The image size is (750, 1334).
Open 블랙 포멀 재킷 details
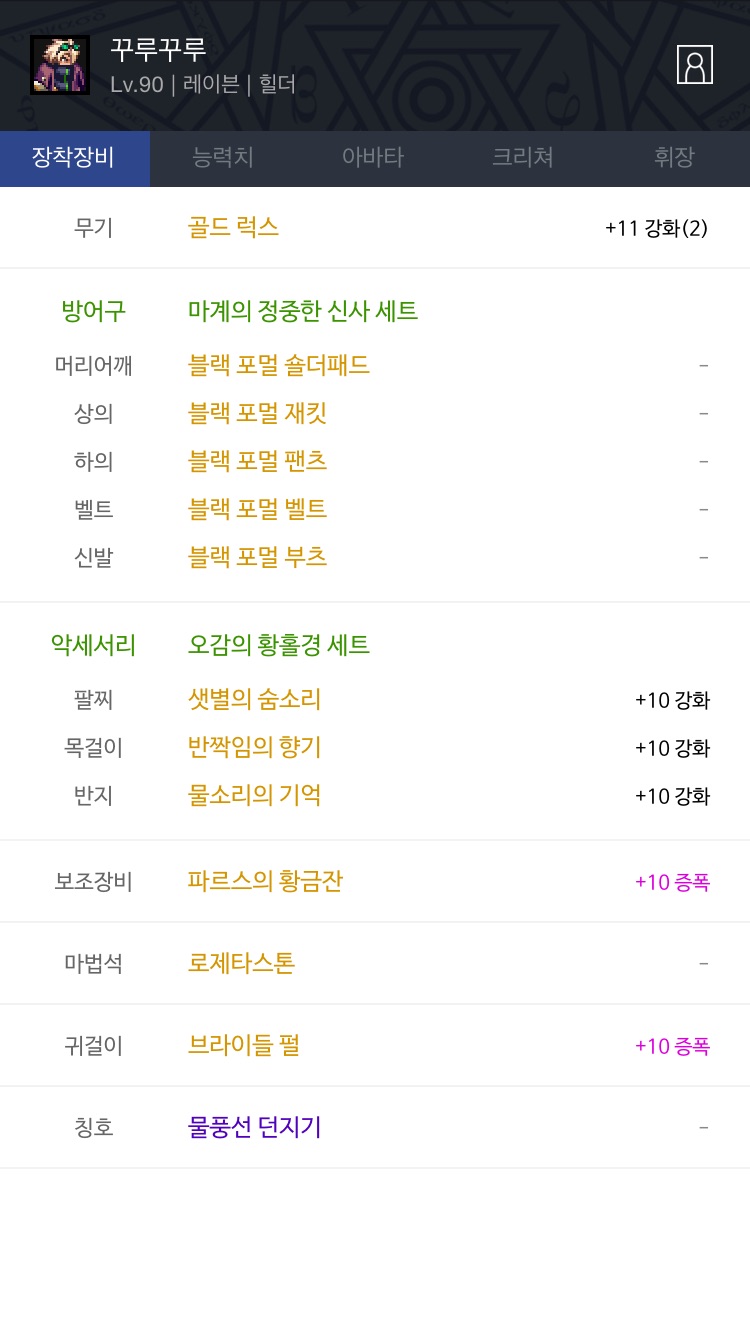(258, 413)
